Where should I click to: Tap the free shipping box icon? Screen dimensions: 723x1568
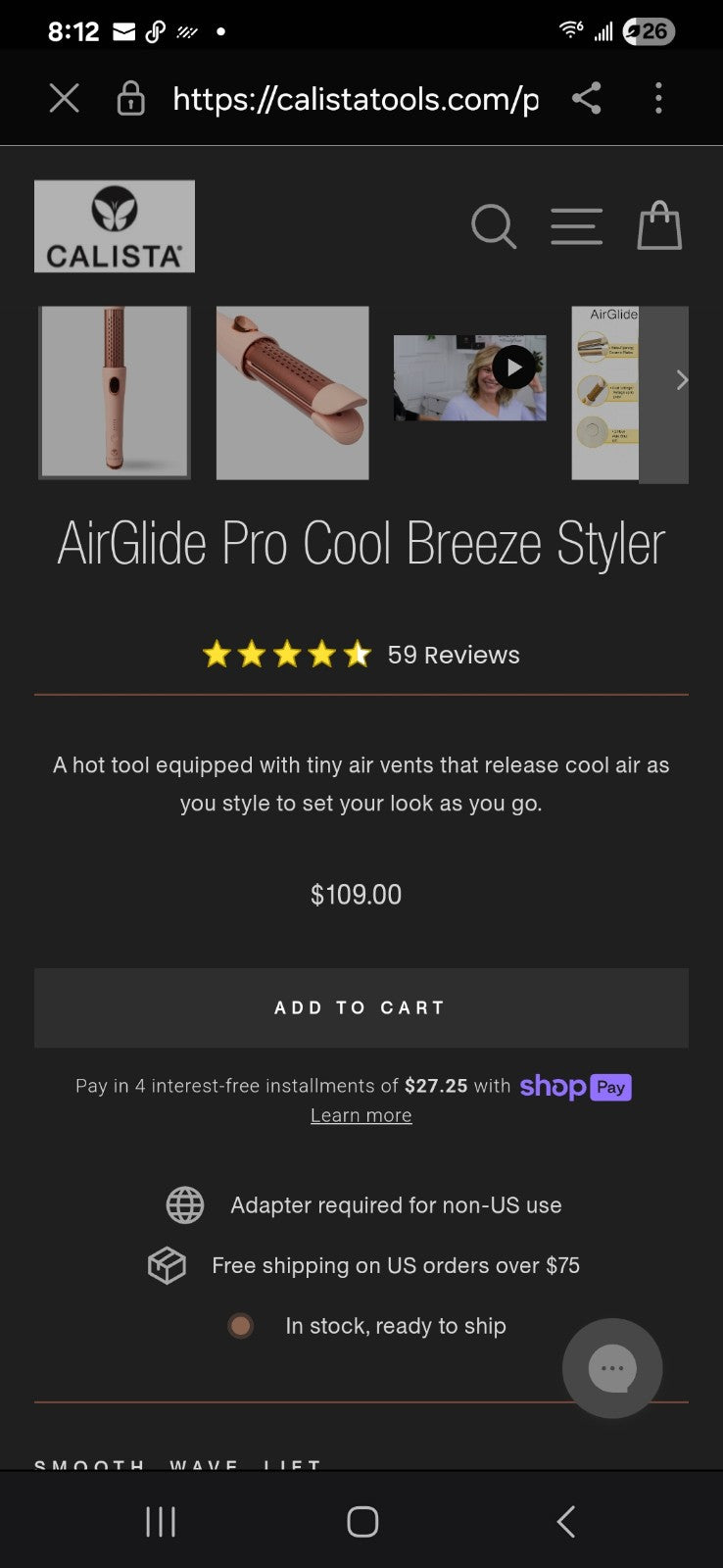click(x=166, y=1265)
